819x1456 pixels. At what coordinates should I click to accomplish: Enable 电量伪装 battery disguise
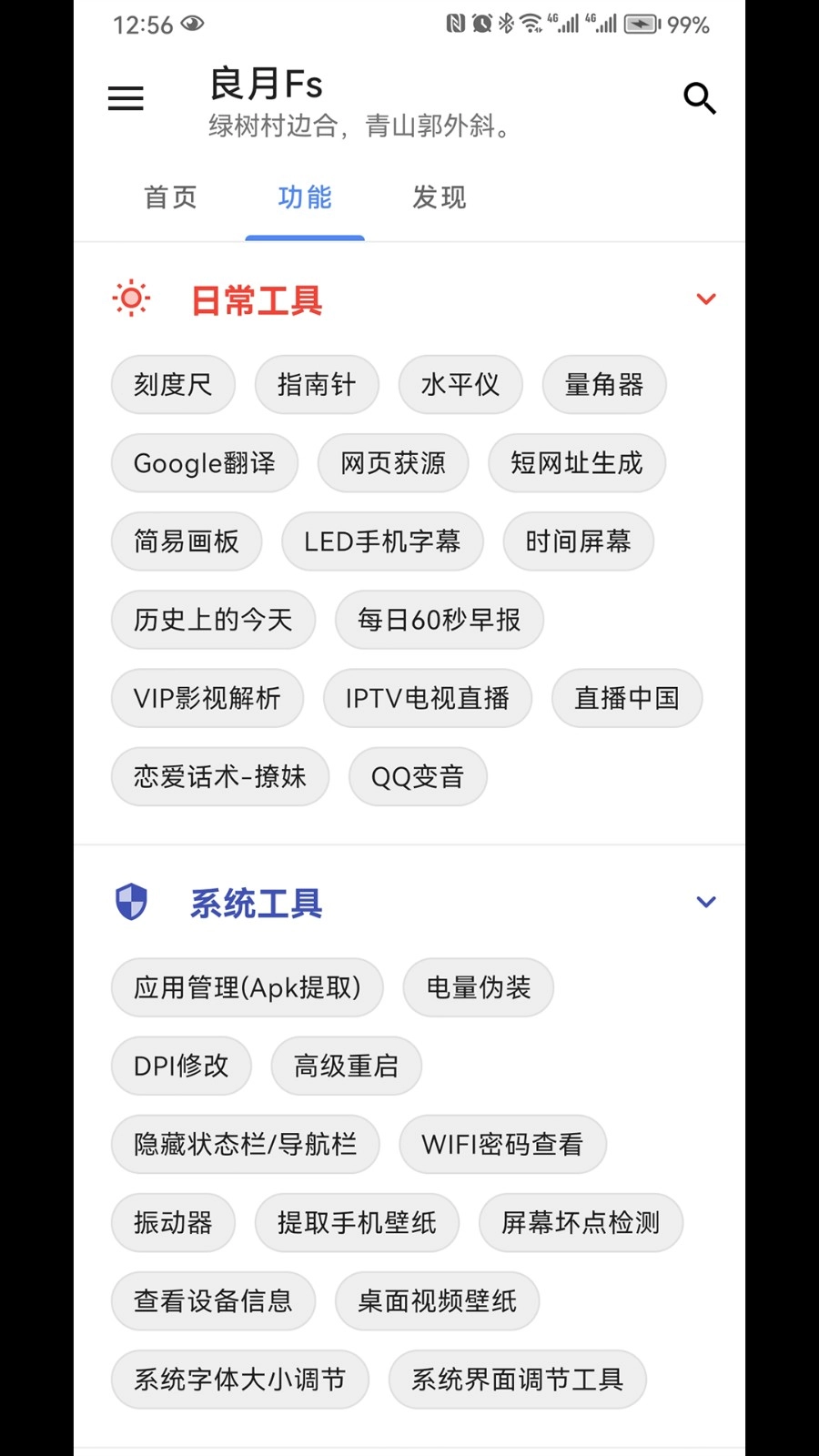[479, 987]
